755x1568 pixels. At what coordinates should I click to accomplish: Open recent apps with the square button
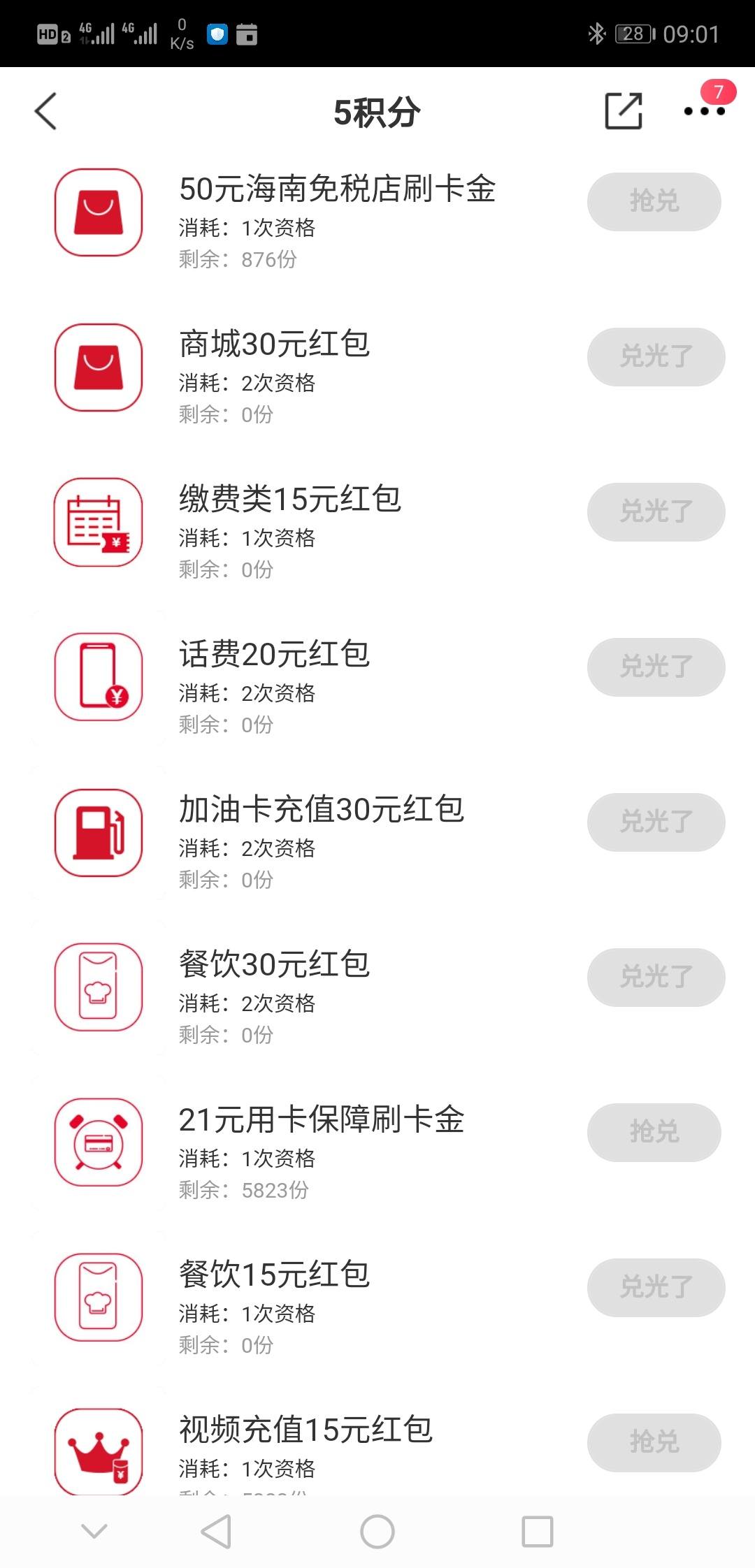538,1532
